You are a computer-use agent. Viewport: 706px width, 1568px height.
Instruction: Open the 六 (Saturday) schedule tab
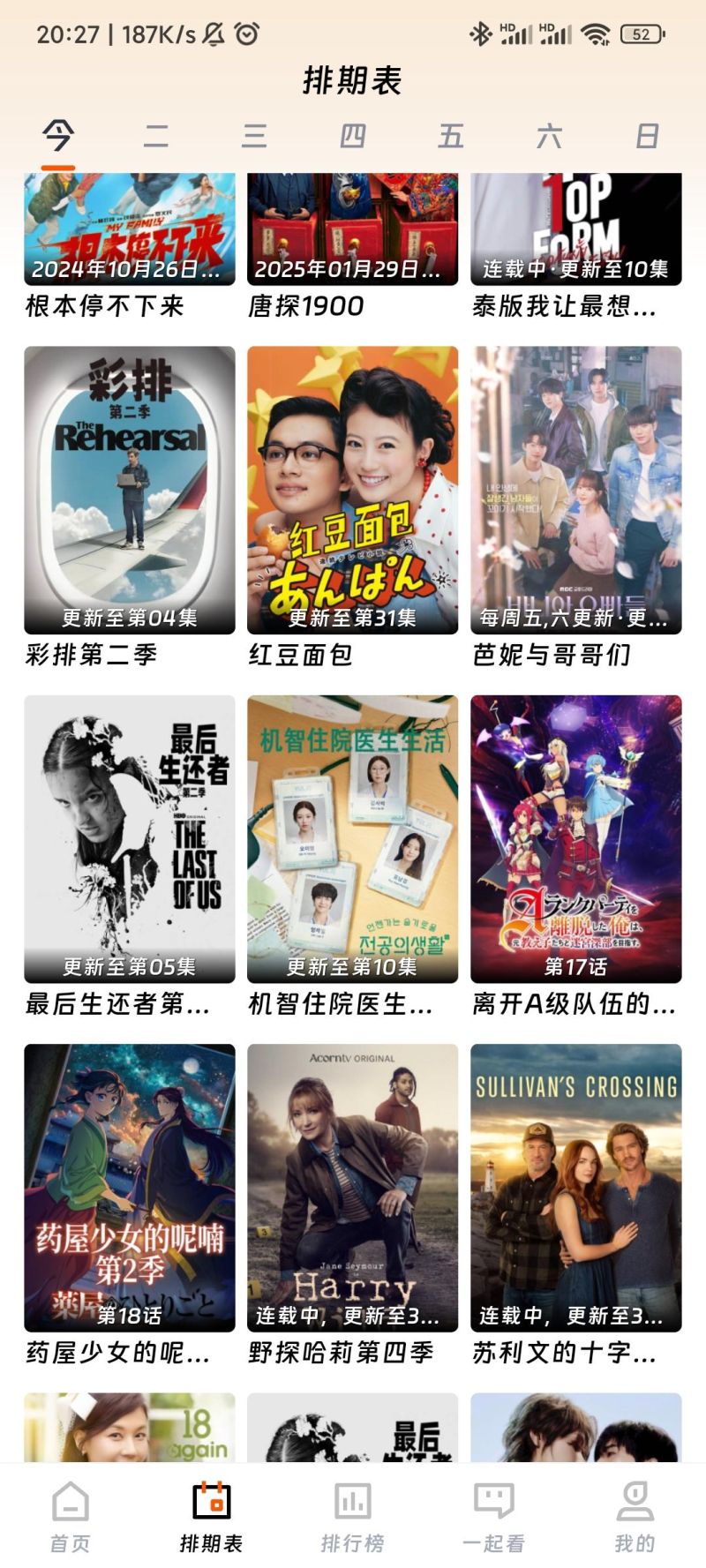tap(549, 136)
